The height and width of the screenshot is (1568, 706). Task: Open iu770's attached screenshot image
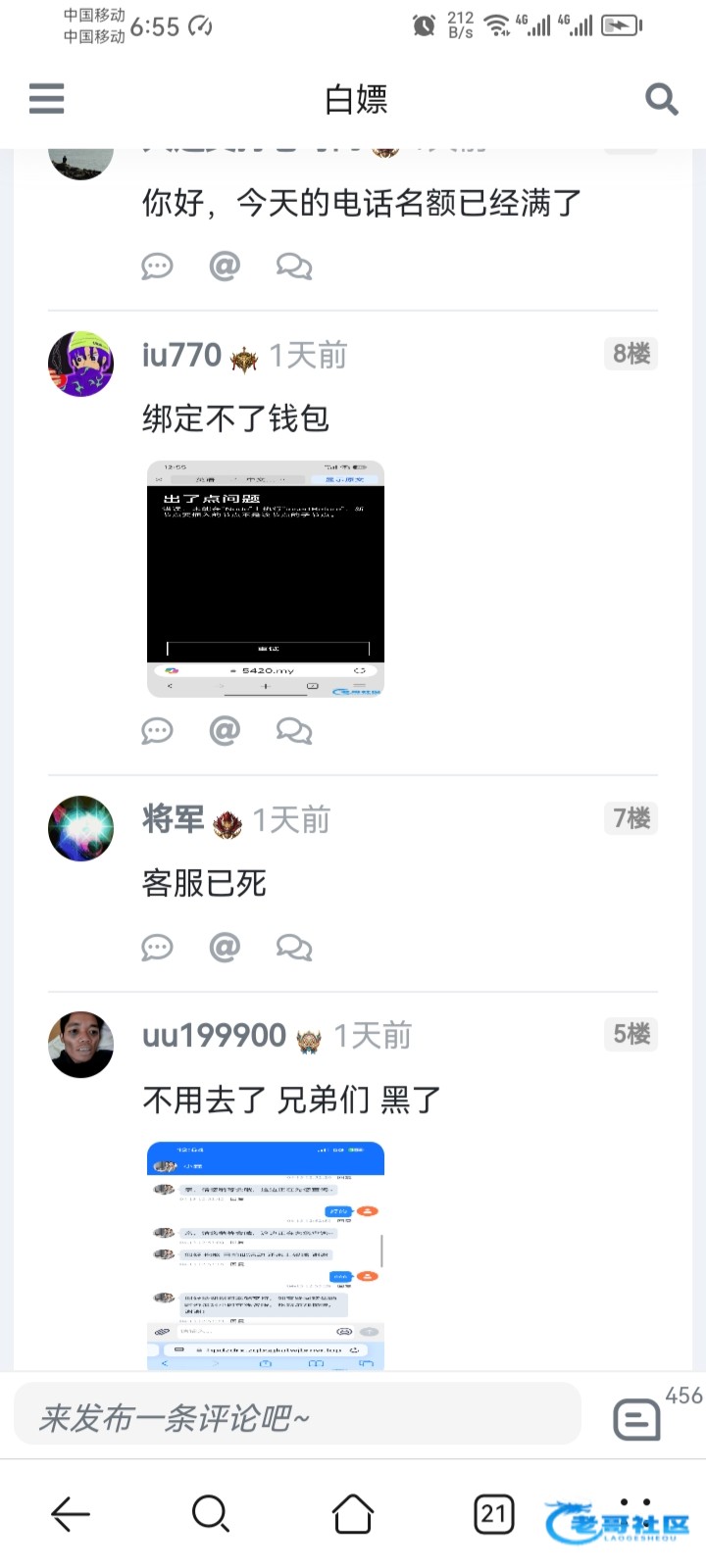tap(266, 579)
